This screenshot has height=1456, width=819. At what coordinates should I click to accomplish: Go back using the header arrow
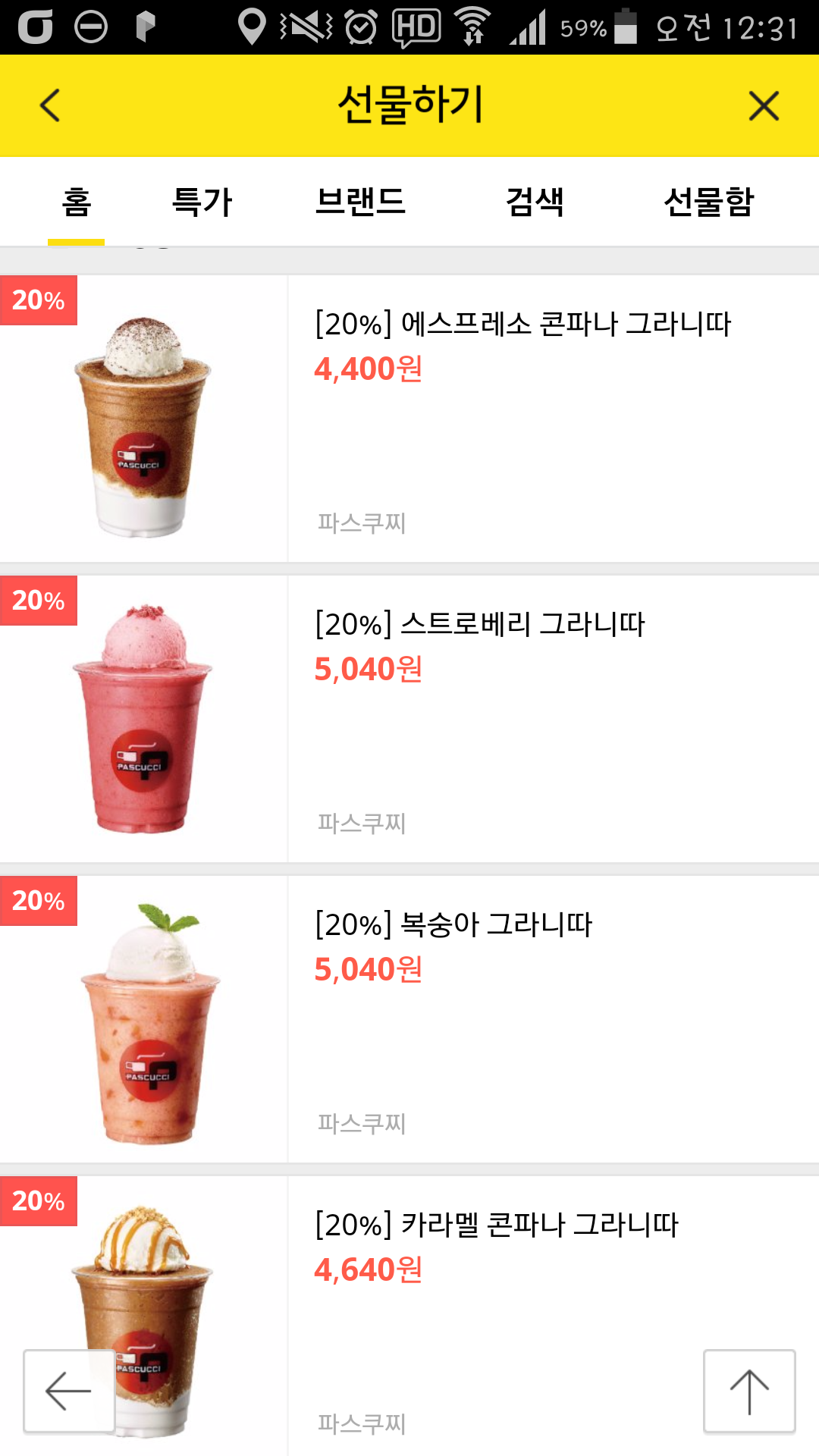(50, 105)
